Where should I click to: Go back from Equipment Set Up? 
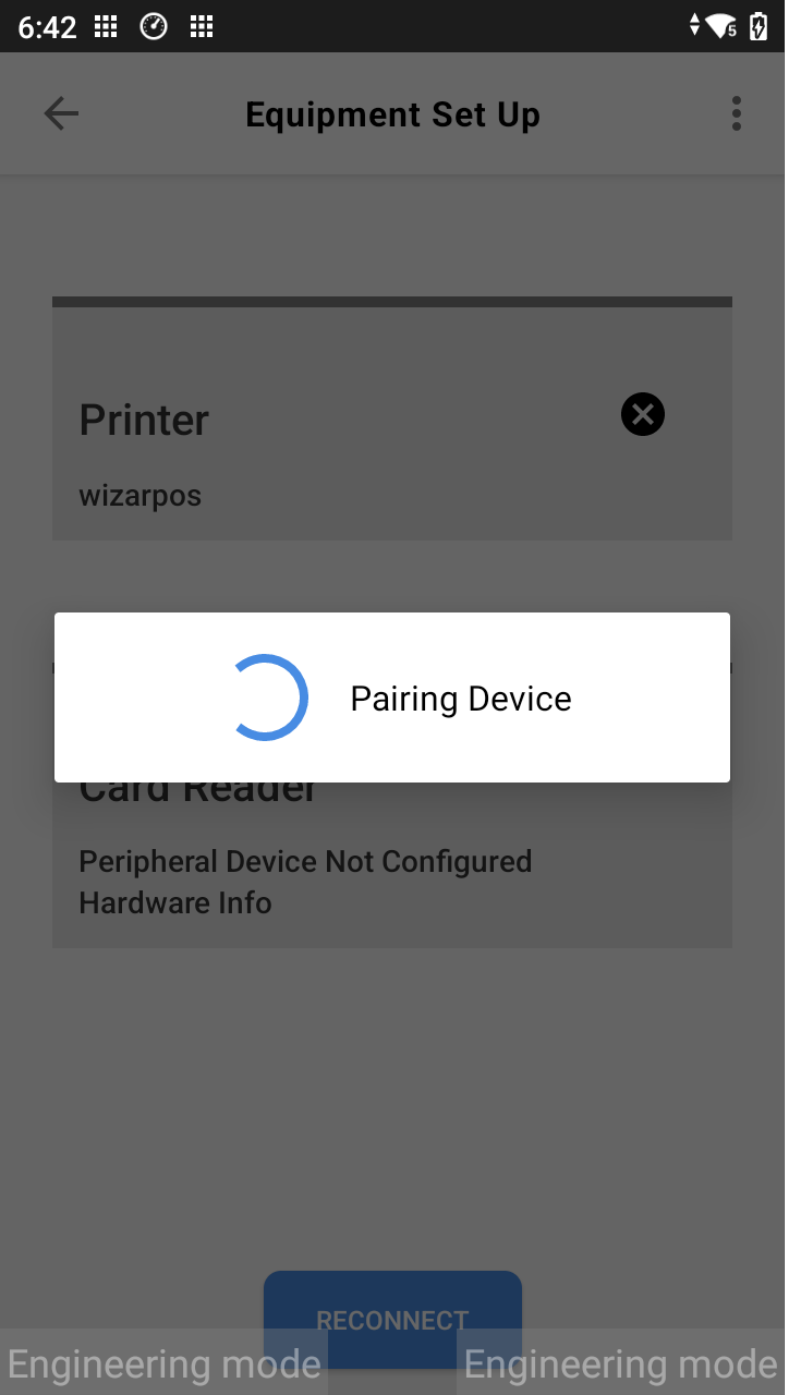point(61,114)
